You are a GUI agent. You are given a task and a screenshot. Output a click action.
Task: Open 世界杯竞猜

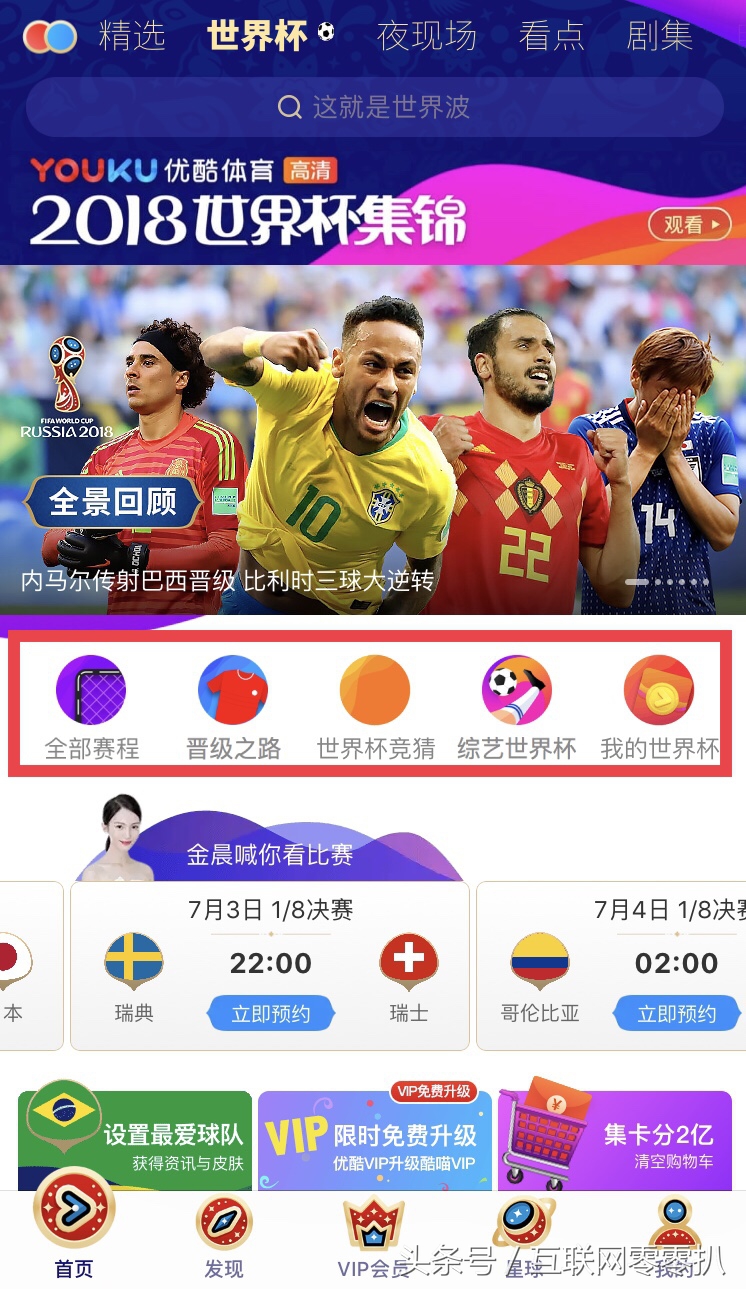(x=375, y=705)
